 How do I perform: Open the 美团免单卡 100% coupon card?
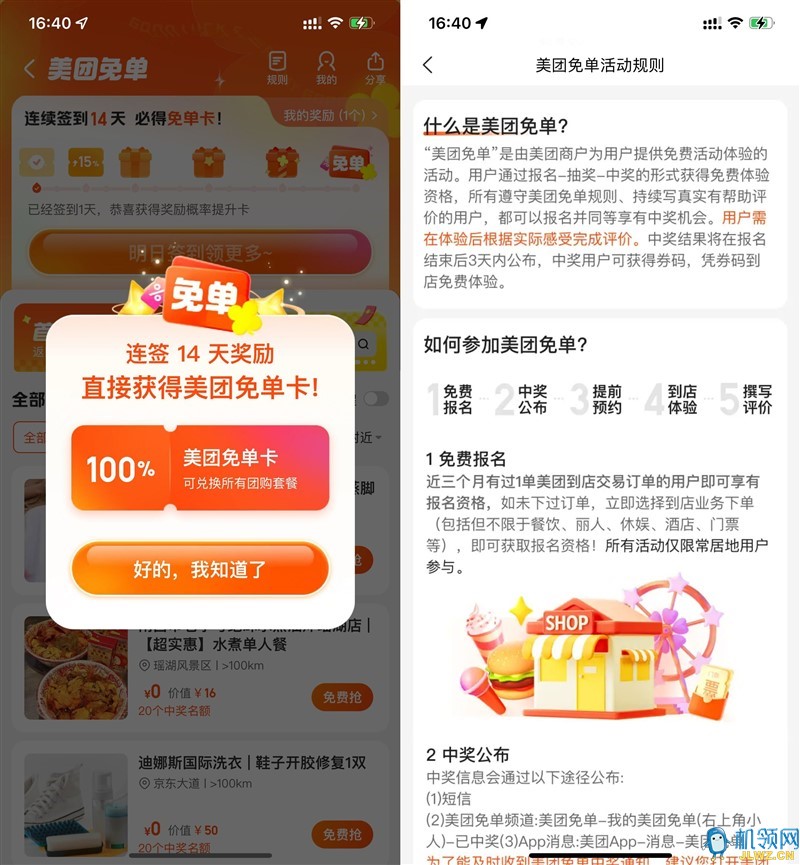[199, 468]
